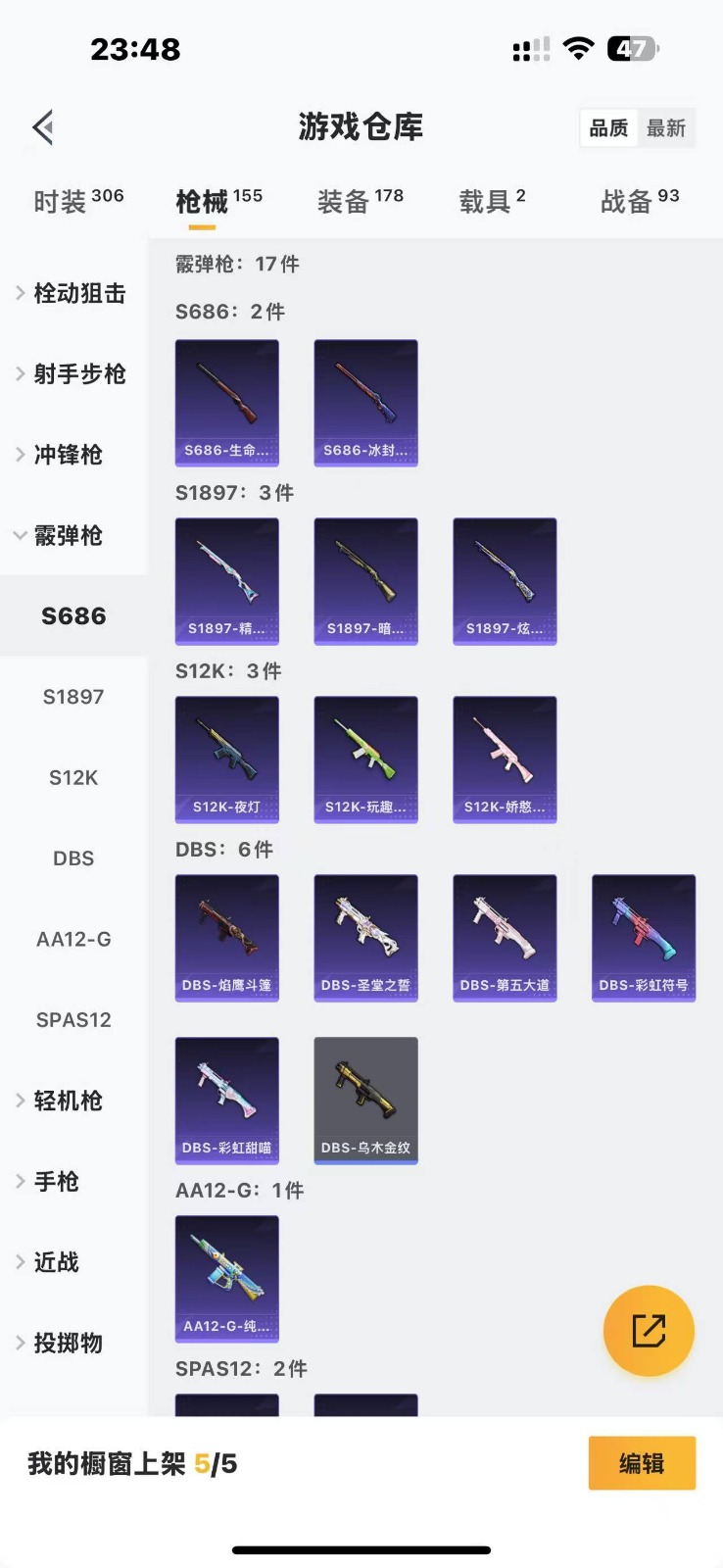The height and width of the screenshot is (1568, 723).
Task: Switch to the 装备 tab
Action: [x=360, y=201]
